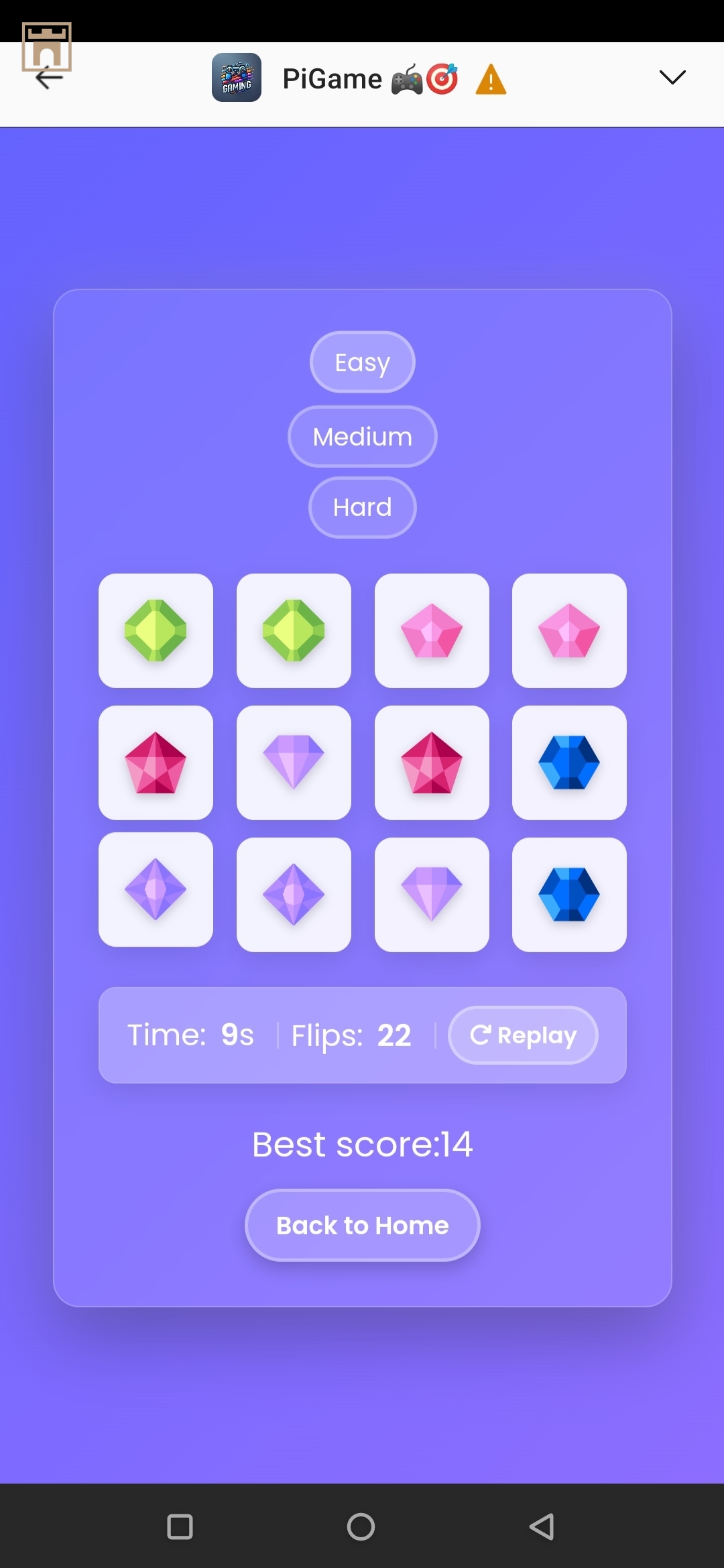Switch to Medium difficulty
Screen dimensions: 724x1568
coord(362,437)
